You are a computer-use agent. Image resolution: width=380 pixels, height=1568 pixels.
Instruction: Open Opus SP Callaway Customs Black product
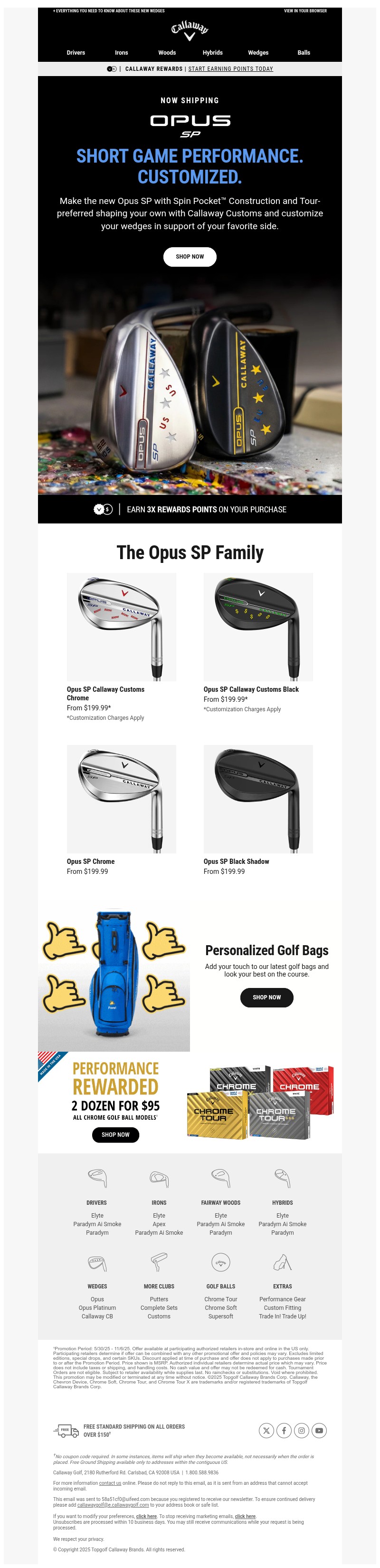point(258,626)
